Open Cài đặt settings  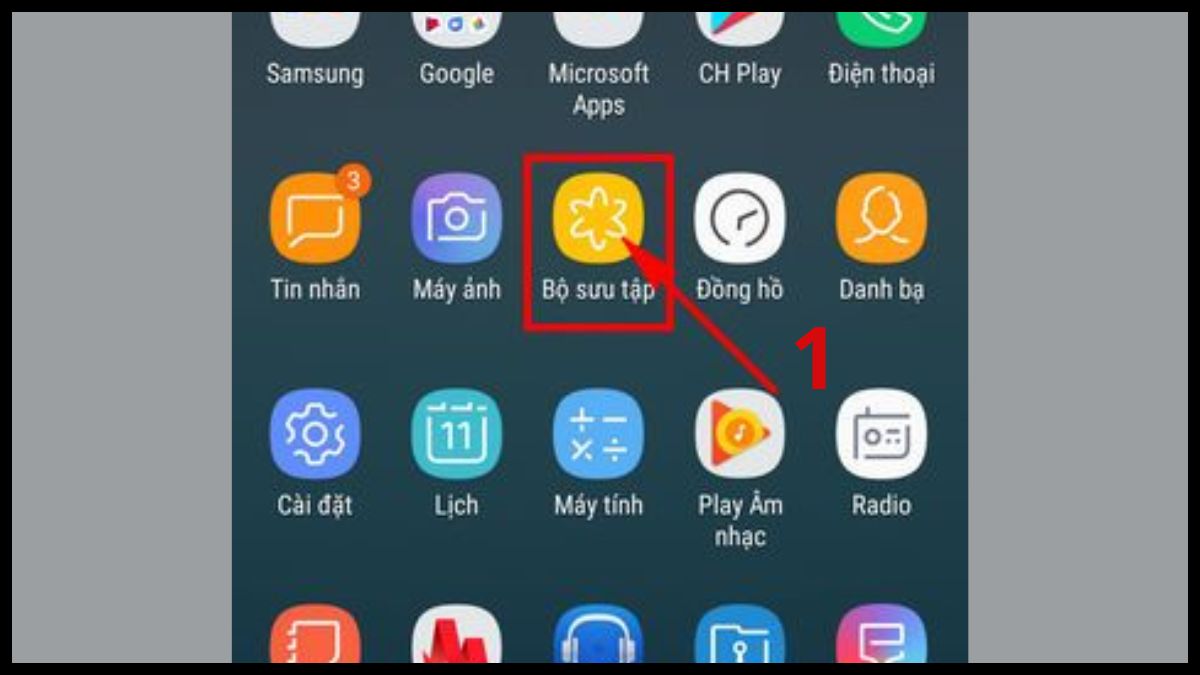(x=315, y=435)
